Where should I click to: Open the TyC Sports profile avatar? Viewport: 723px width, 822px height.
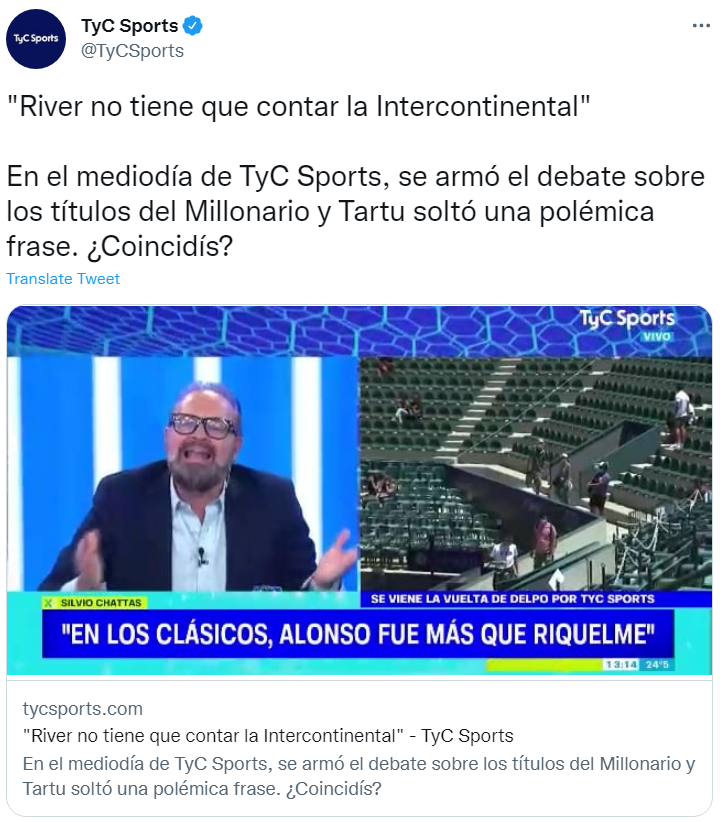click(35, 38)
